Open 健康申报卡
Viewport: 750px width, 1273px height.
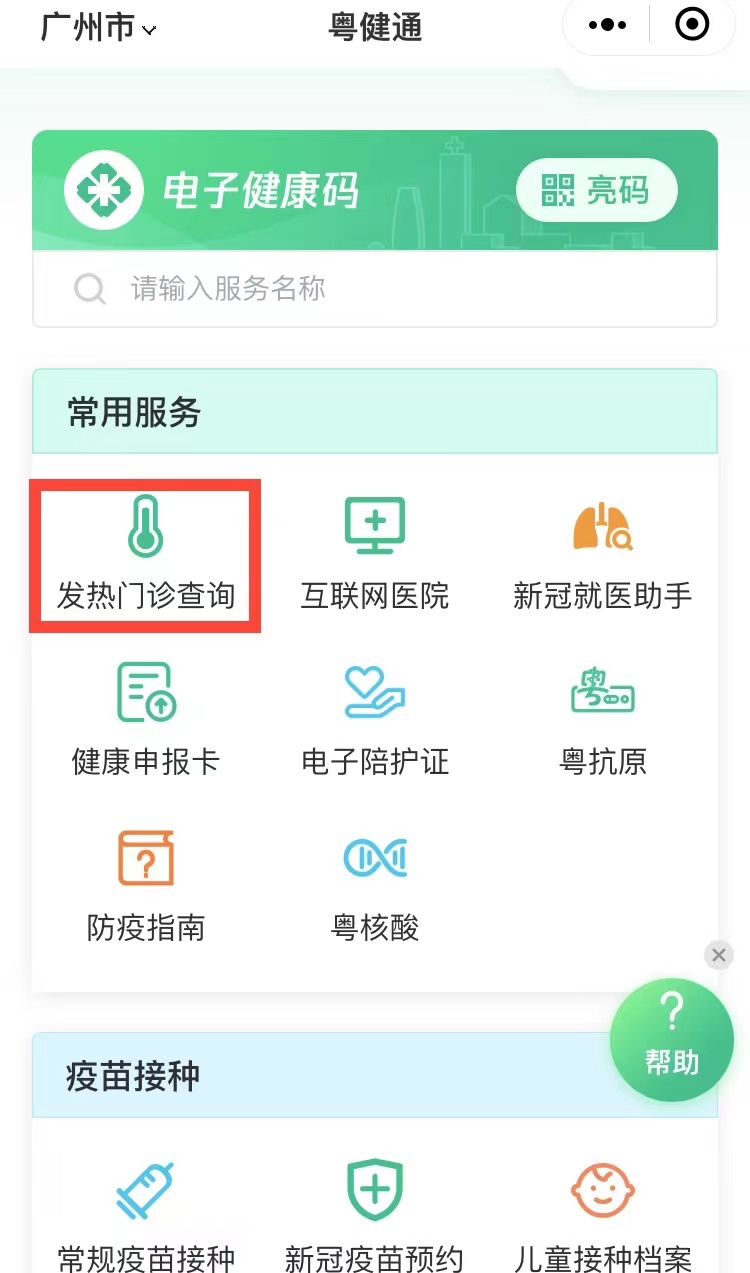[x=146, y=722]
